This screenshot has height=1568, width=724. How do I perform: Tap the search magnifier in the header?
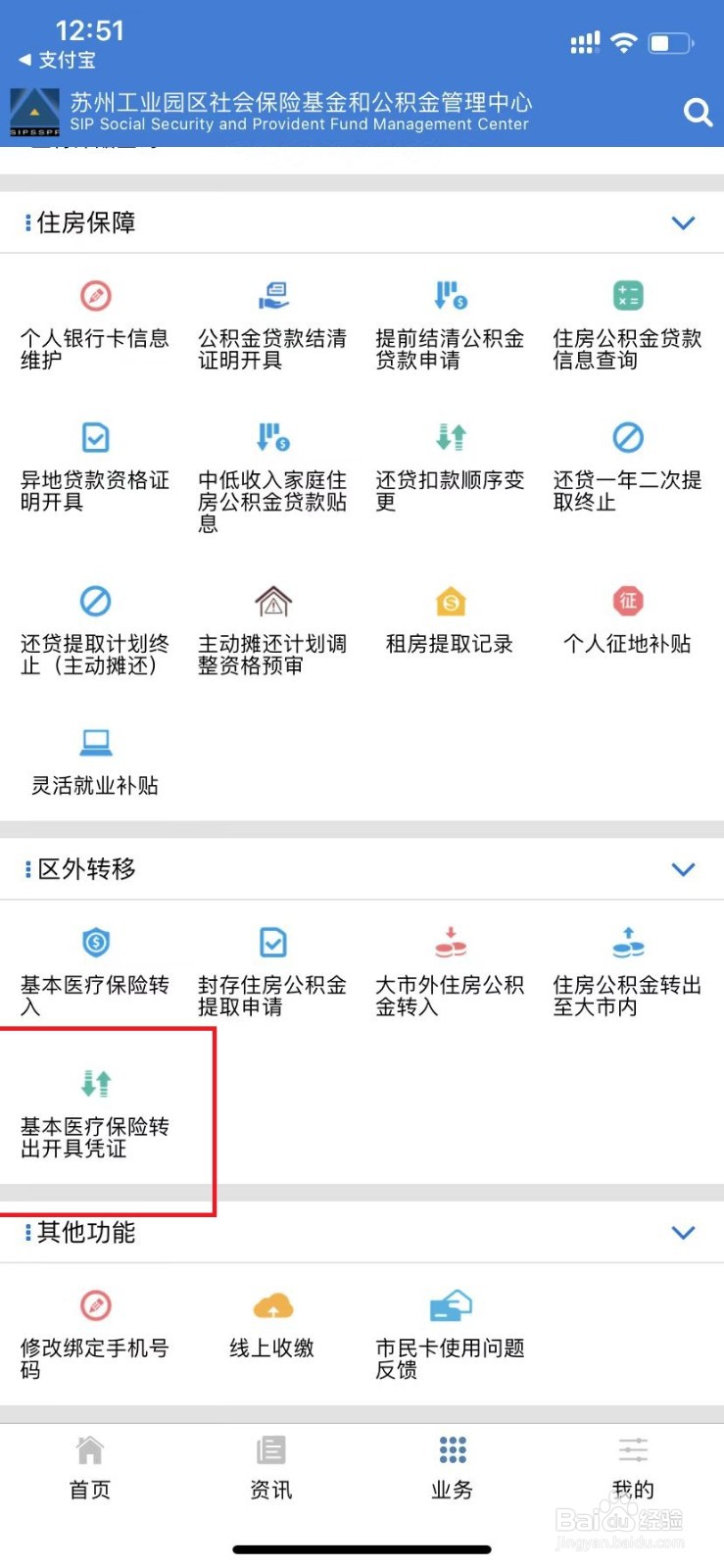pos(698,112)
